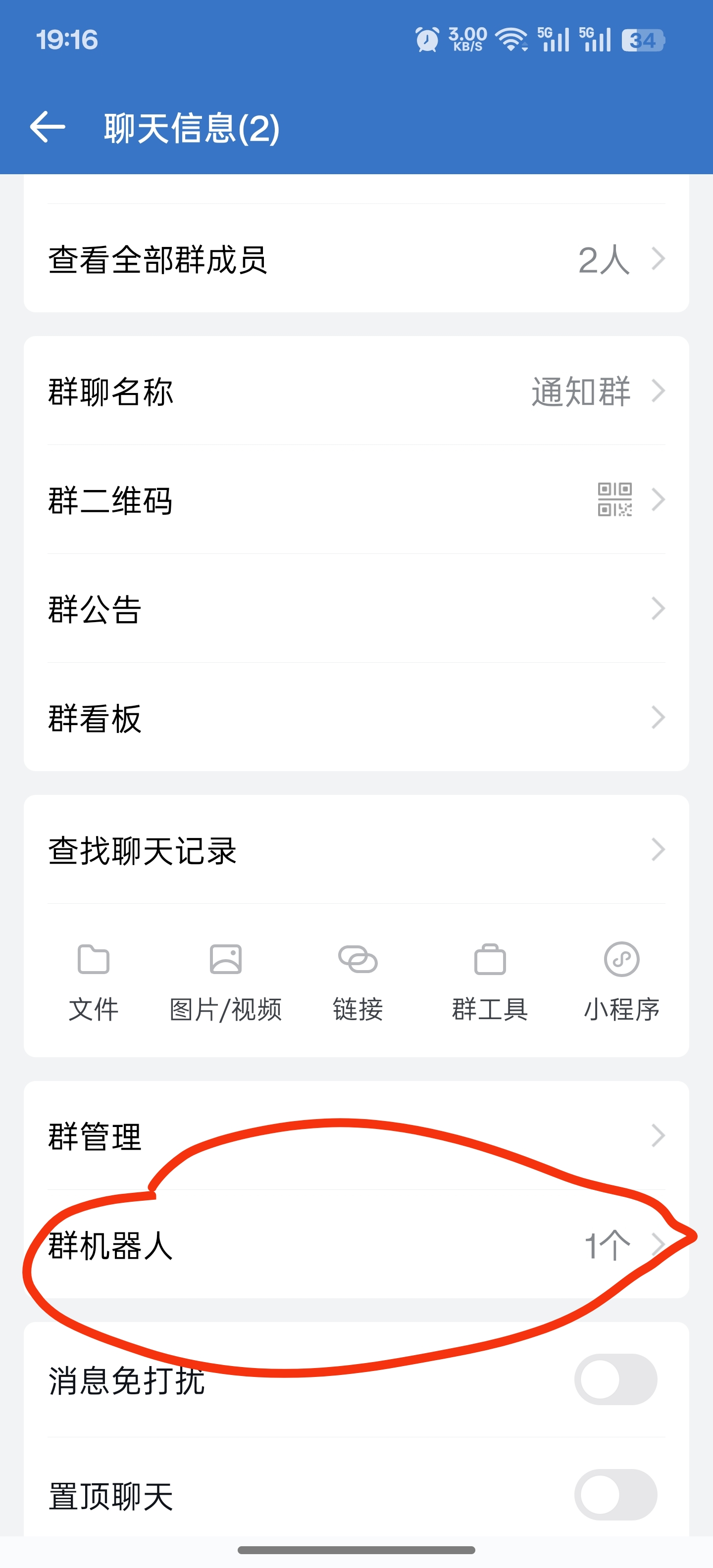
Task: Open group chat name setting
Action: click(356, 391)
